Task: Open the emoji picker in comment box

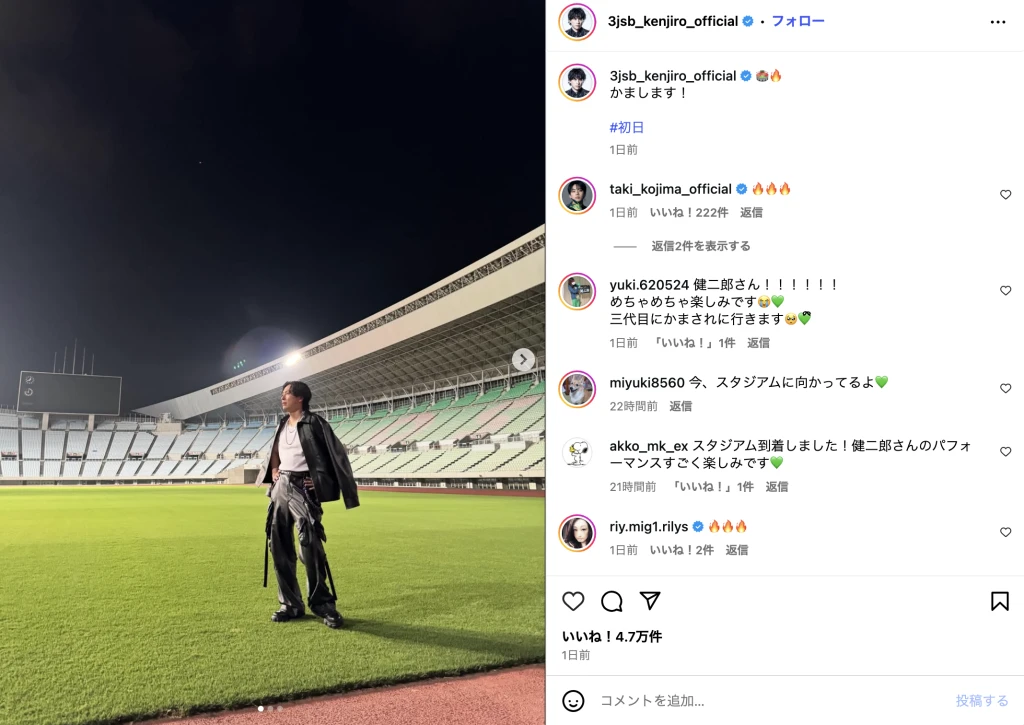Action: click(x=573, y=701)
